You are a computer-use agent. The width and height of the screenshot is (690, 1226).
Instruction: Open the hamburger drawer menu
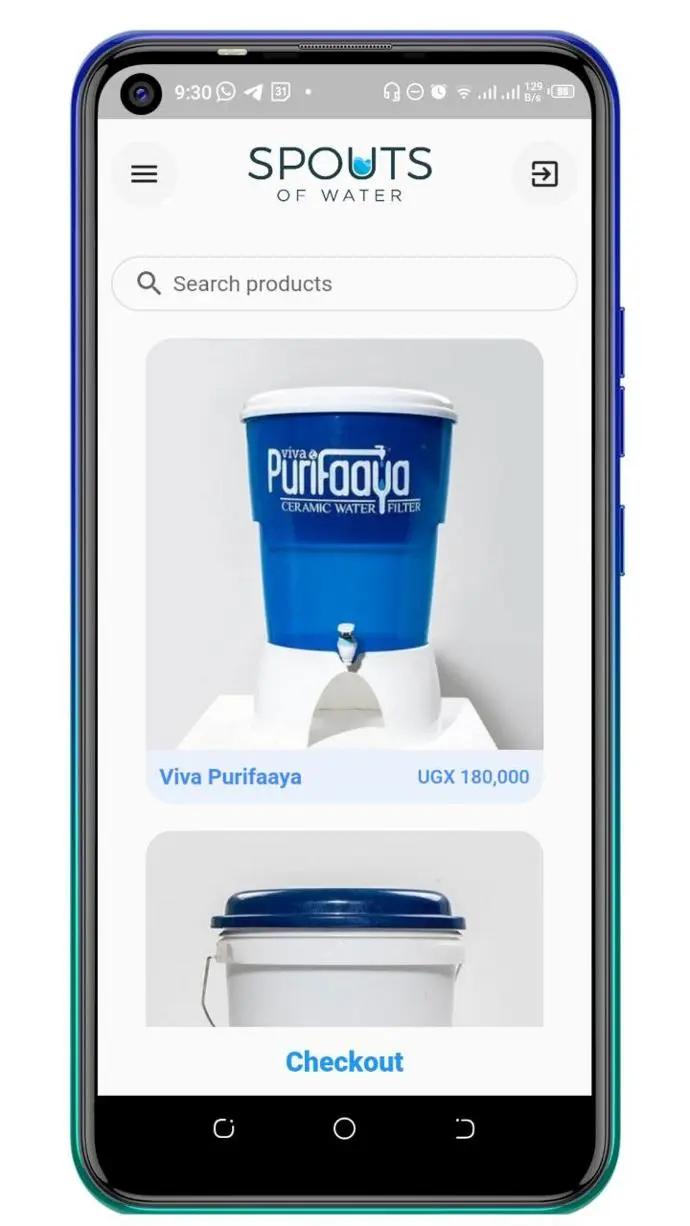coord(144,174)
